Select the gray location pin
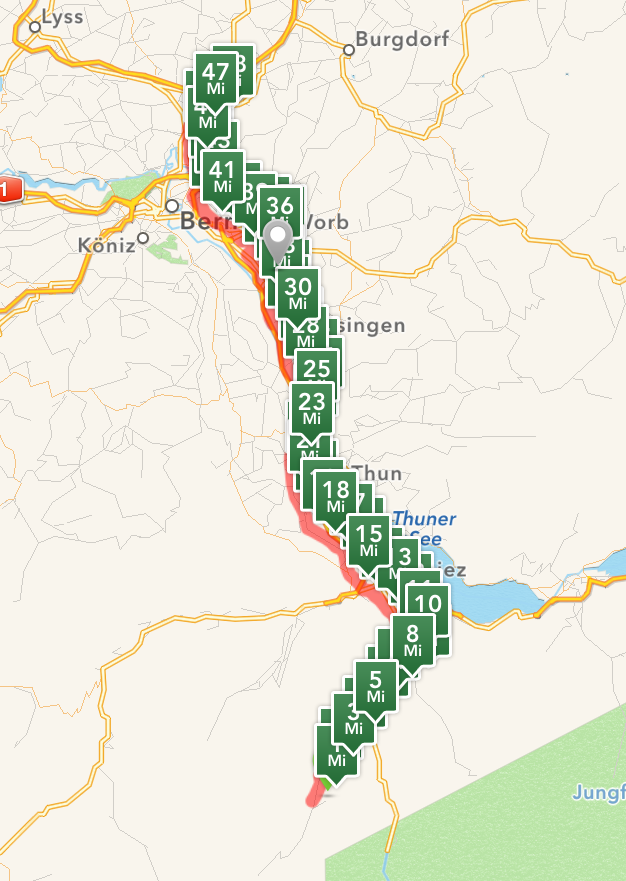This screenshot has height=881, width=626. coord(279,241)
